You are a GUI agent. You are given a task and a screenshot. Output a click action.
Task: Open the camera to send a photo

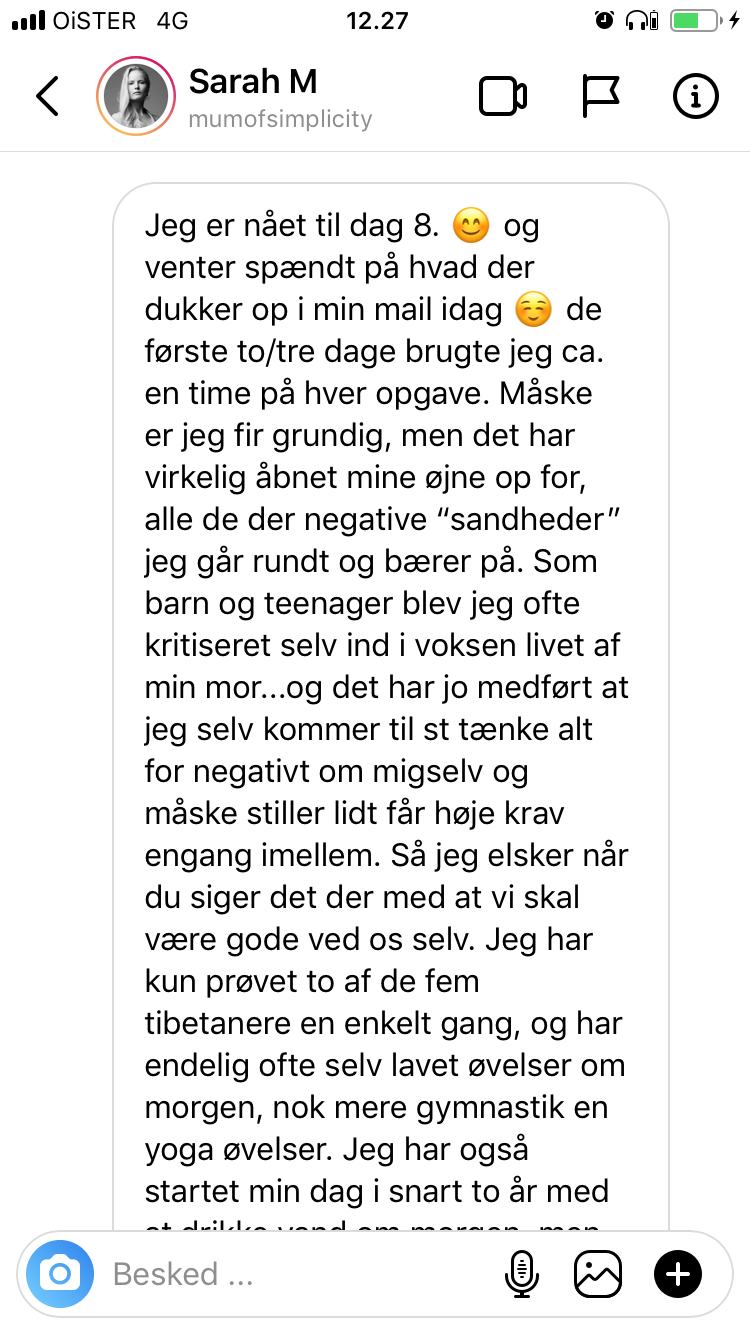[x=60, y=1274]
